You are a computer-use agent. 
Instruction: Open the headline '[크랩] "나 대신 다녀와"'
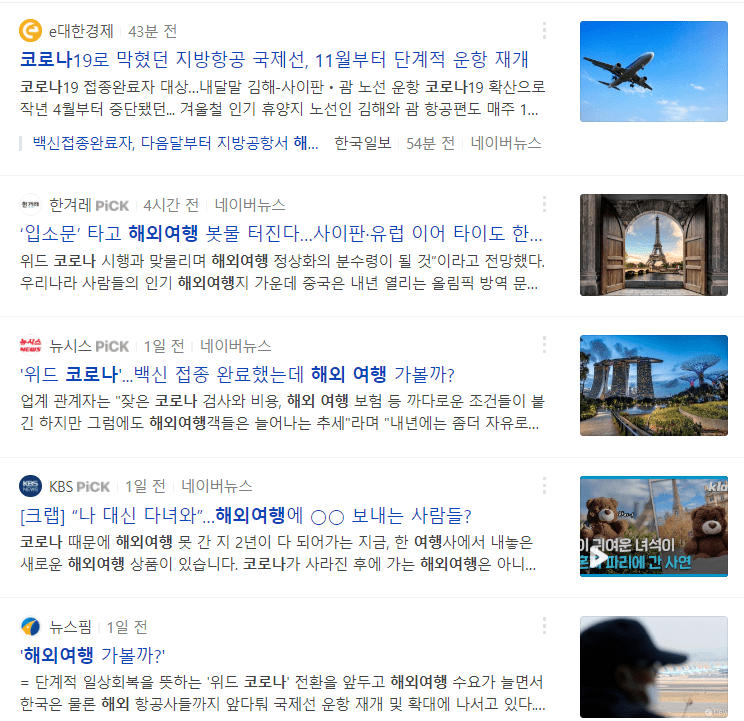(x=245, y=516)
